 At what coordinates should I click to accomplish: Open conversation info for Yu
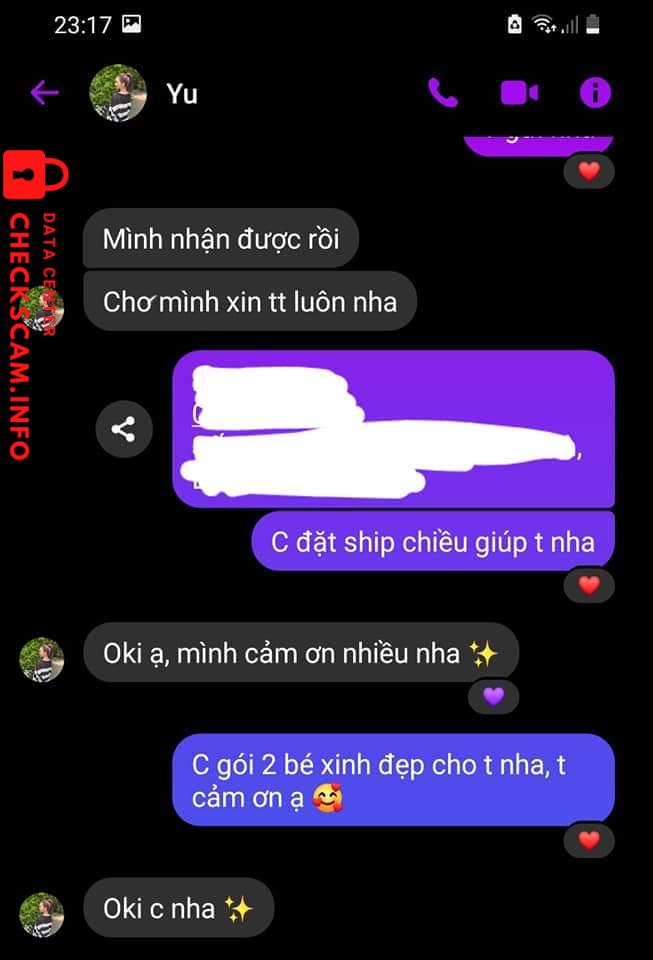pyautogui.click(x=595, y=93)
